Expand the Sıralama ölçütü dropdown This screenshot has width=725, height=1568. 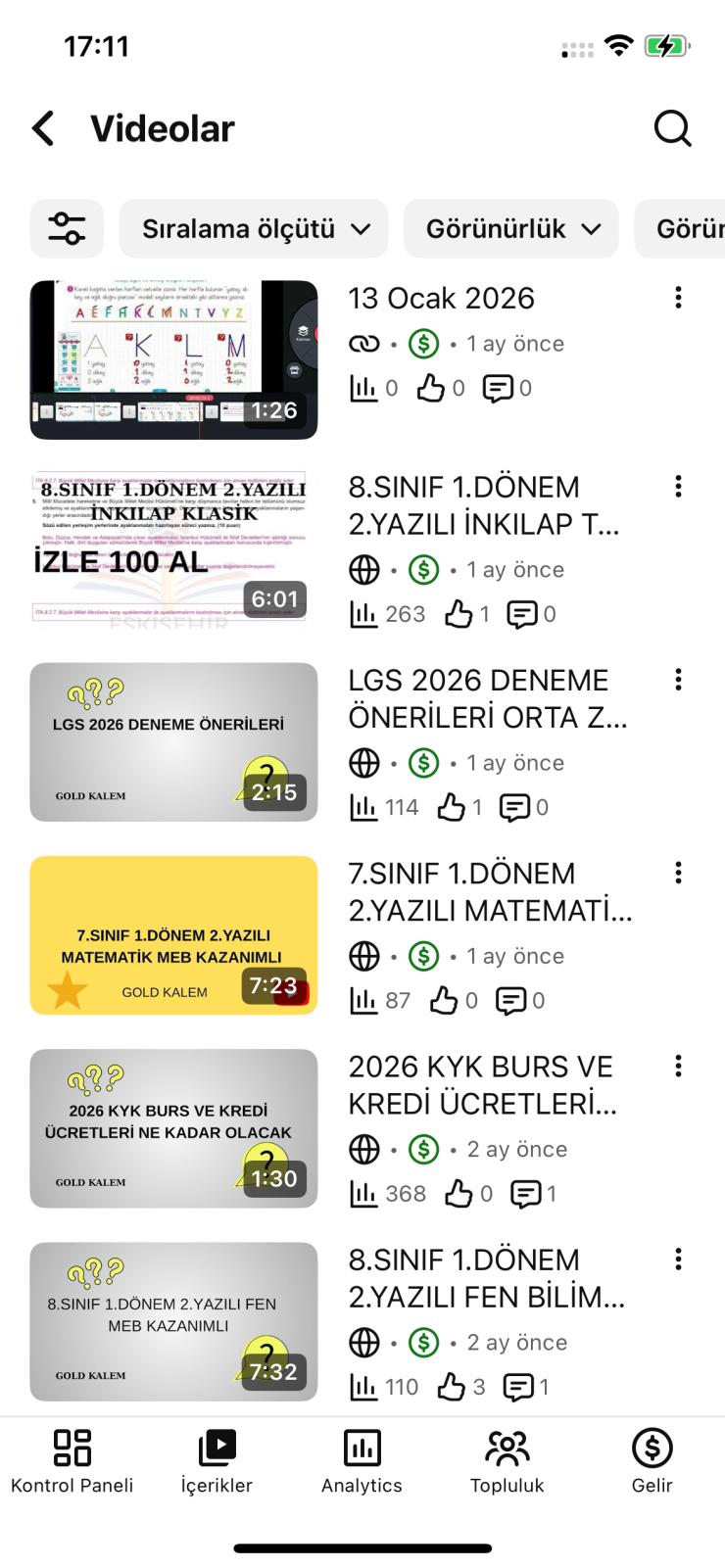(x=254, y=228)
